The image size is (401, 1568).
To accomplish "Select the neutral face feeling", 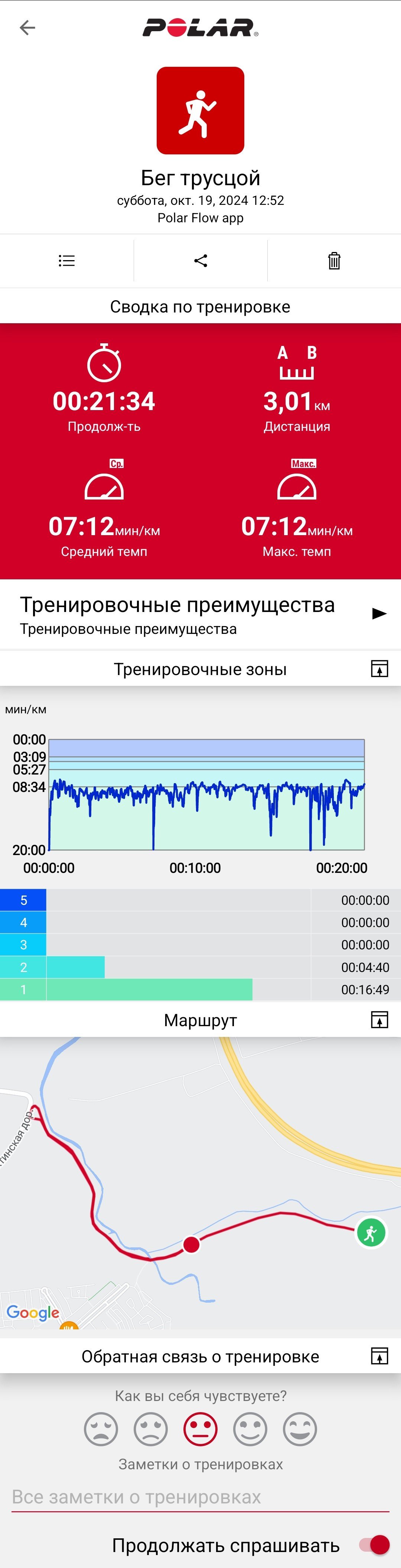I will pos(200,1428).
